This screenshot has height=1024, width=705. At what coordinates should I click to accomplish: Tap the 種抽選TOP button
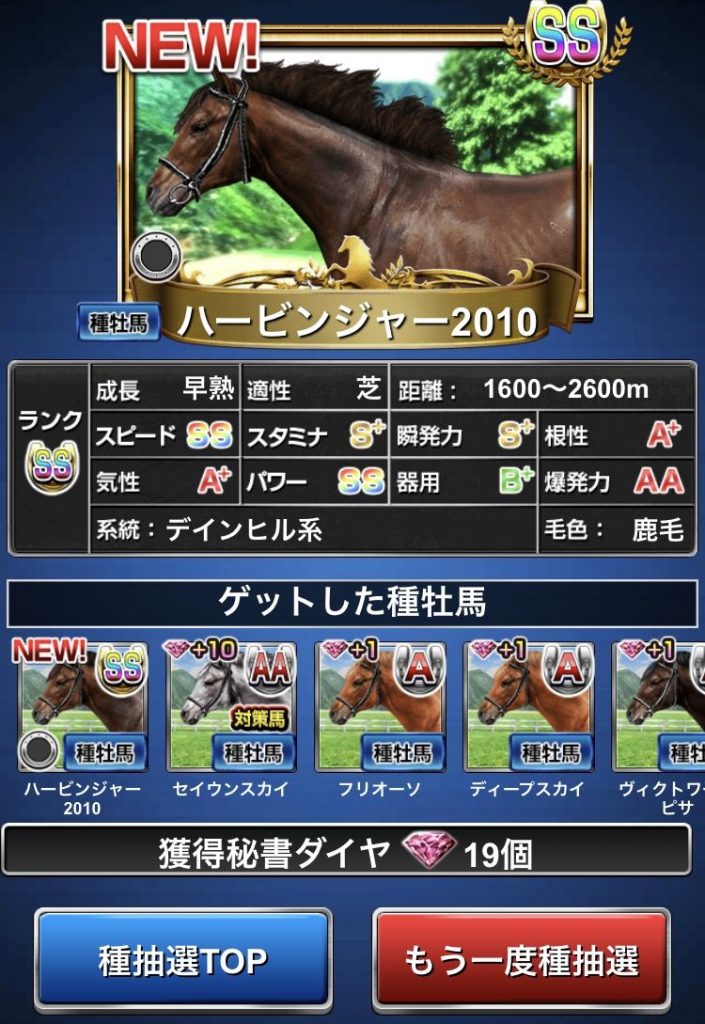tap(182, 961)
